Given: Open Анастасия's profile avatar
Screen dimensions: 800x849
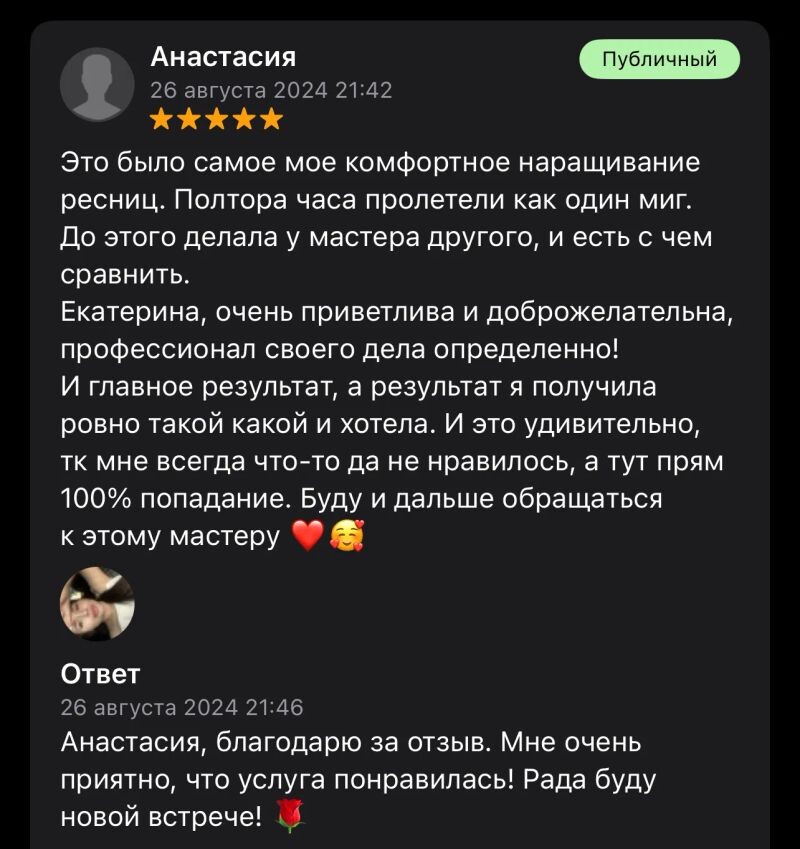Looking at the screenshot, I should [x=97, y=84].
